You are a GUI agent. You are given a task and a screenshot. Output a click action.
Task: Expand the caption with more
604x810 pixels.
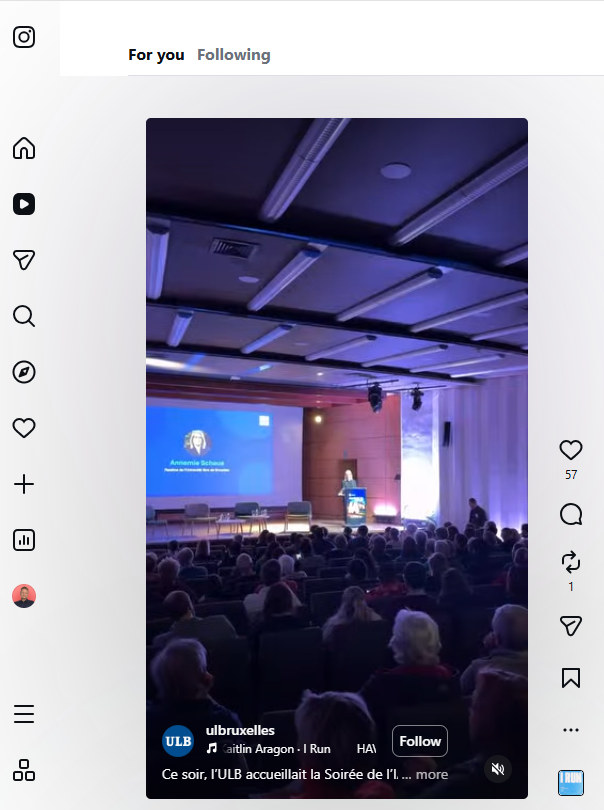click(x=432, y=774)
